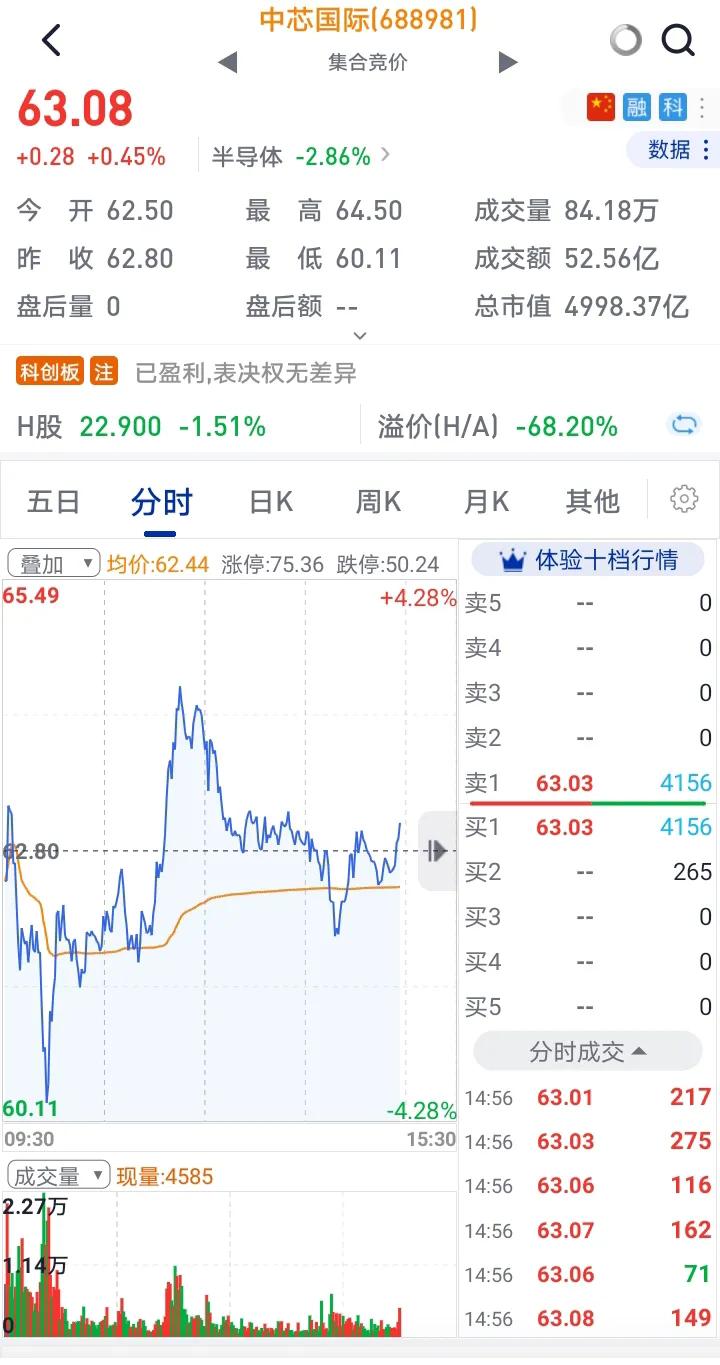Switch to the 日K daily chart tab

269,501
